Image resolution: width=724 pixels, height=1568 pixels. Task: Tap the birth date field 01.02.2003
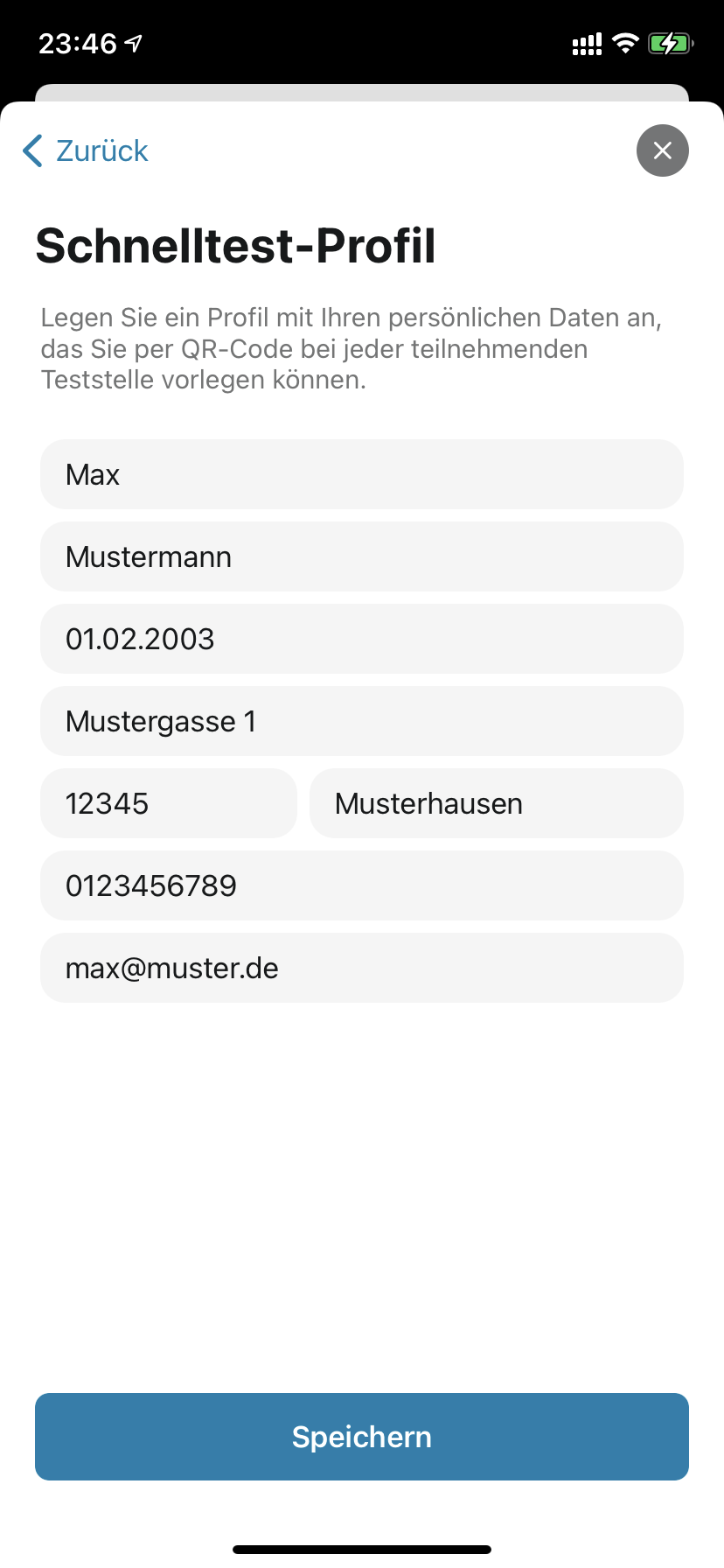point(362,639)
